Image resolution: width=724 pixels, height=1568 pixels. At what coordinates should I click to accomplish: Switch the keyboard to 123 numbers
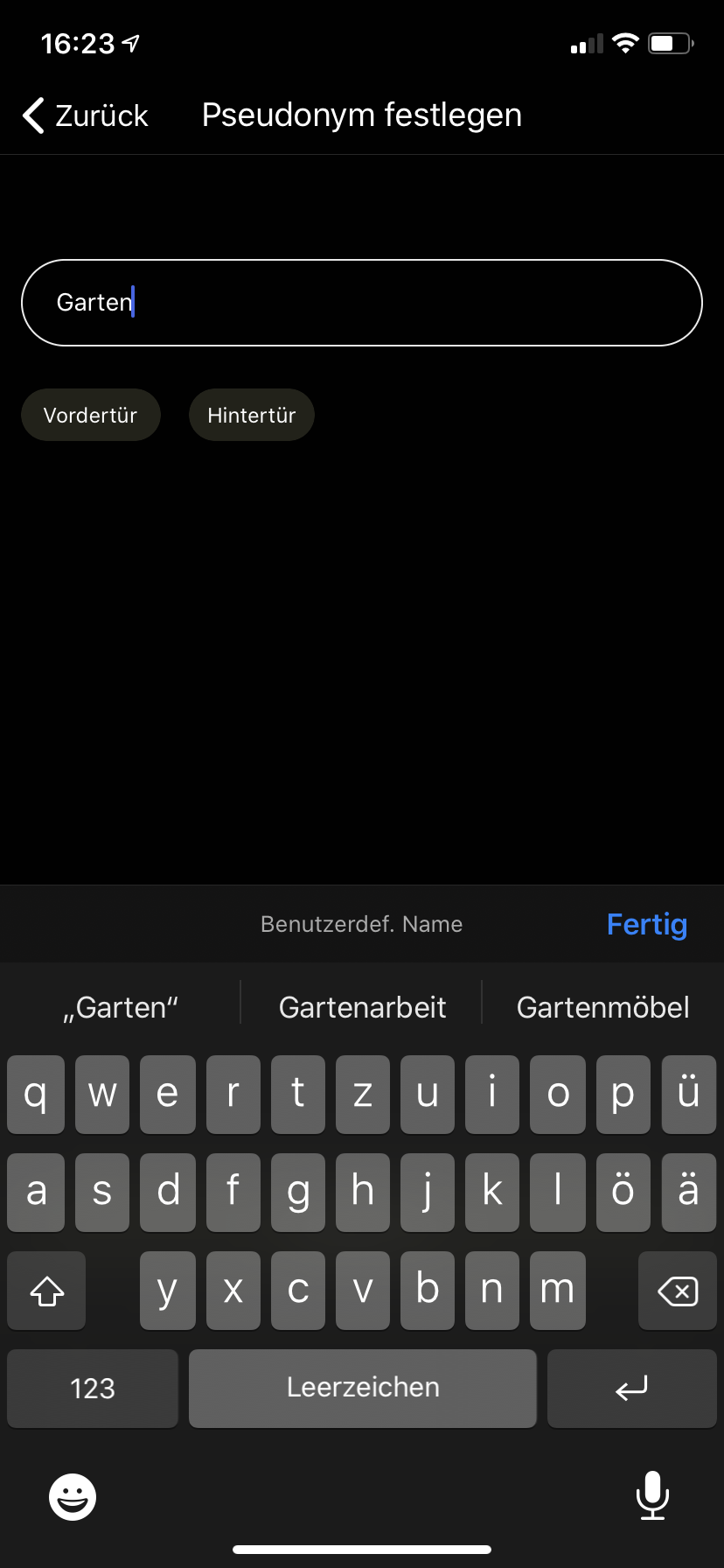tap(93, 1389)
